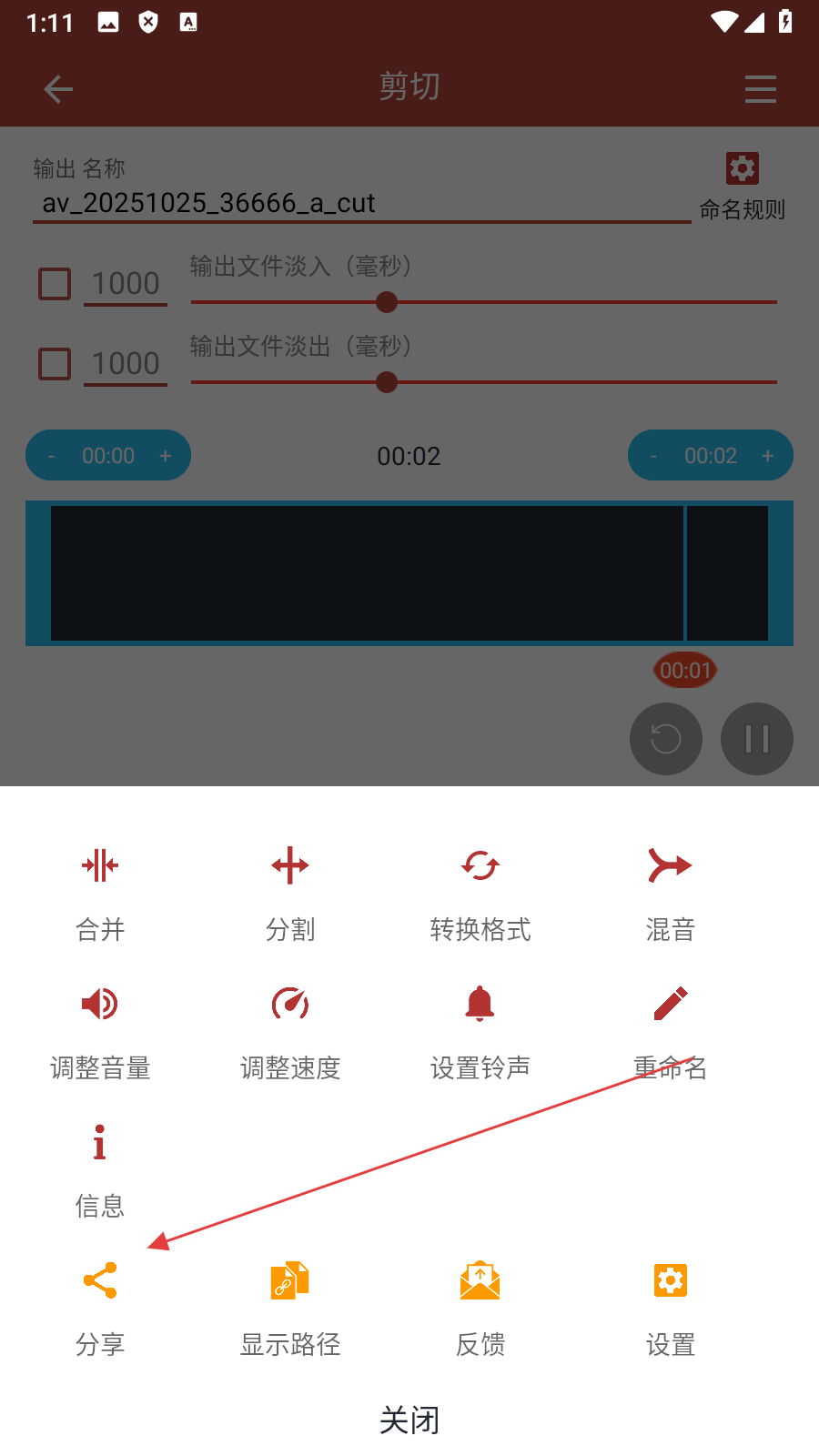
Task: View file 信息 details
Action: [x=100, y=1168]
